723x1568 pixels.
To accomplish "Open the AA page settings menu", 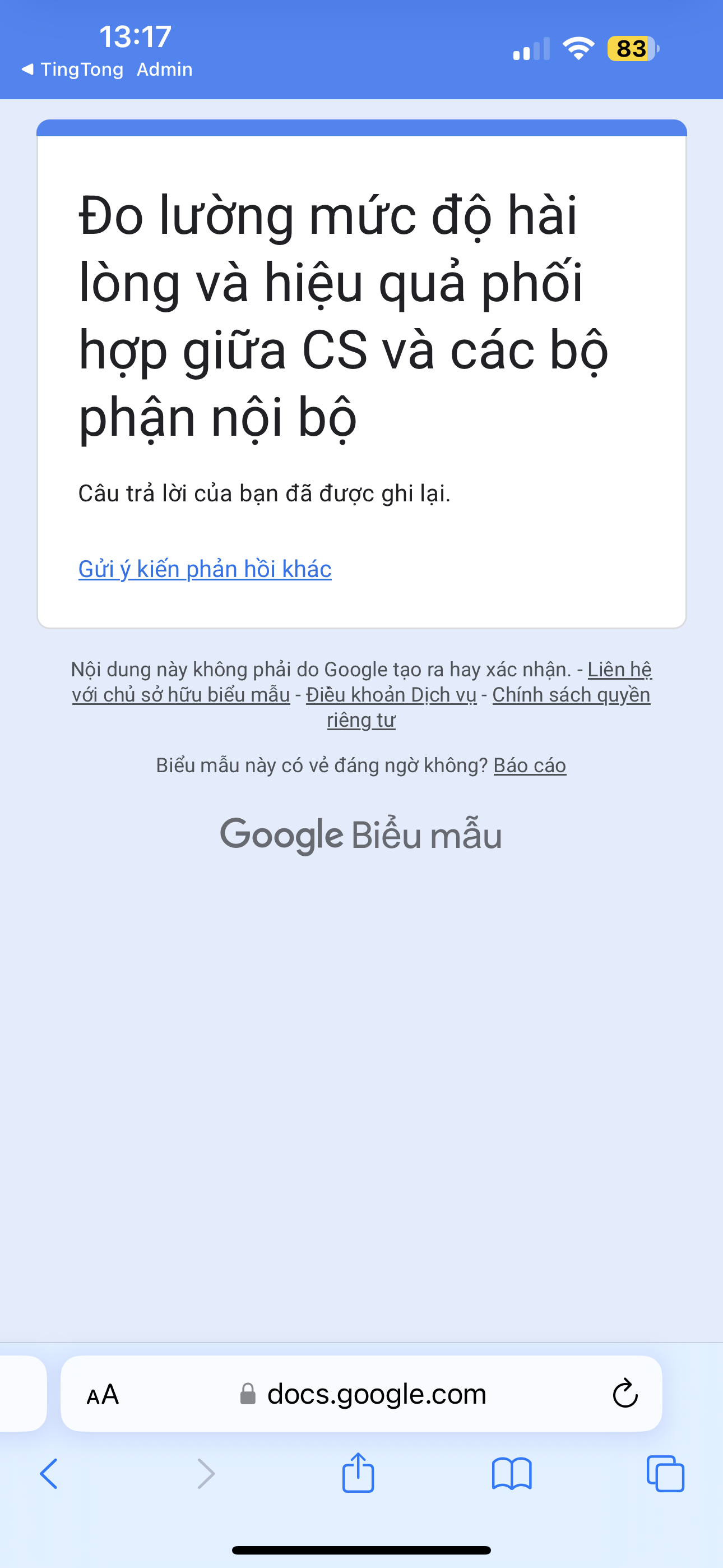I will (103, 1395).
